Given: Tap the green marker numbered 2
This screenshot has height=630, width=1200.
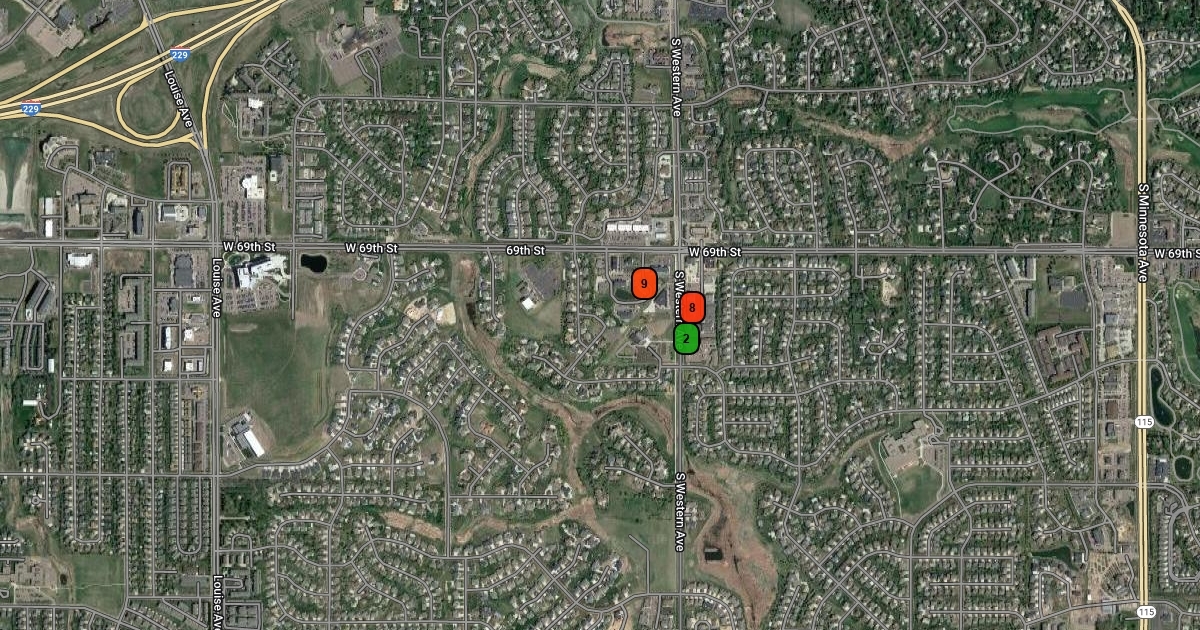Looking at the screenshot, I should click(x=686, y=339).
